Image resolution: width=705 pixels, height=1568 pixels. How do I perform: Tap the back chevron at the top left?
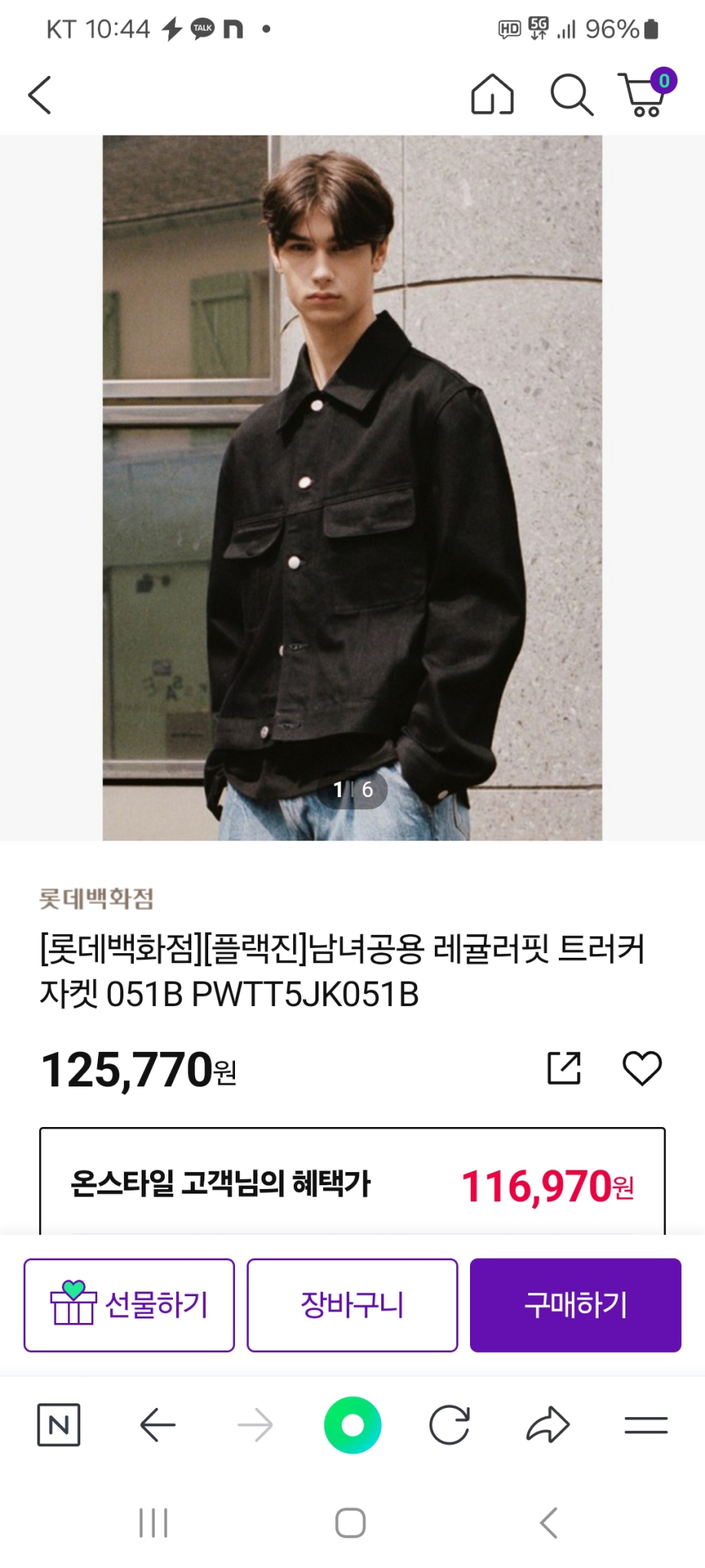(37, 96)
